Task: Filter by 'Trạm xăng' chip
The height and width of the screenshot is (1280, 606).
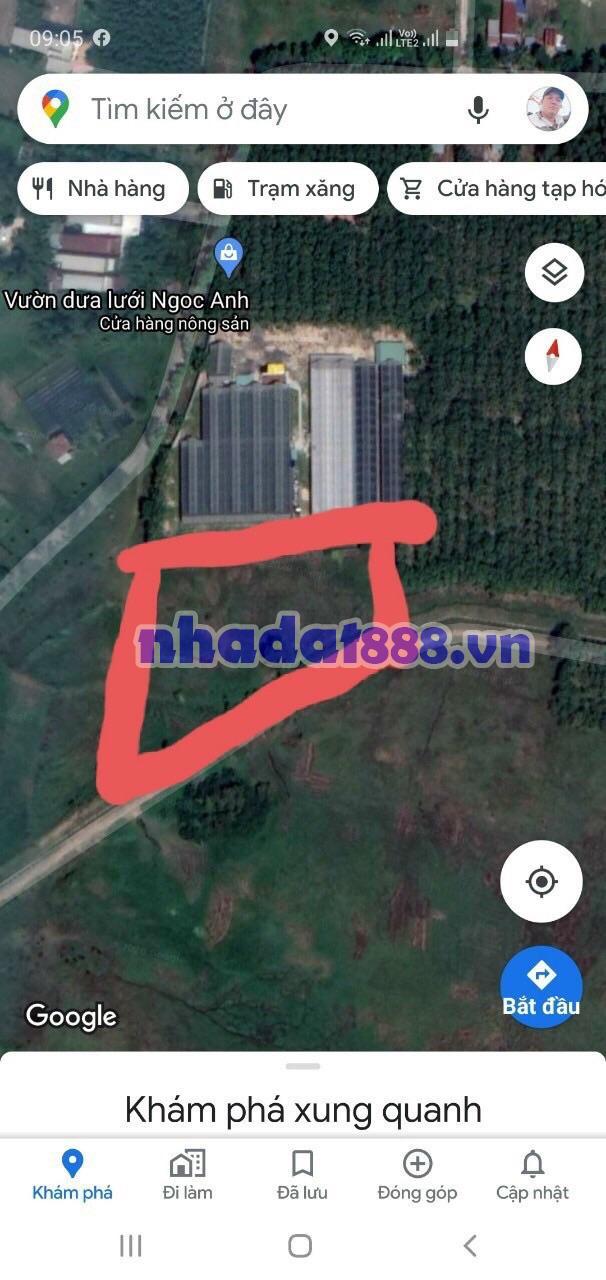Action: (x=287, y=188)
